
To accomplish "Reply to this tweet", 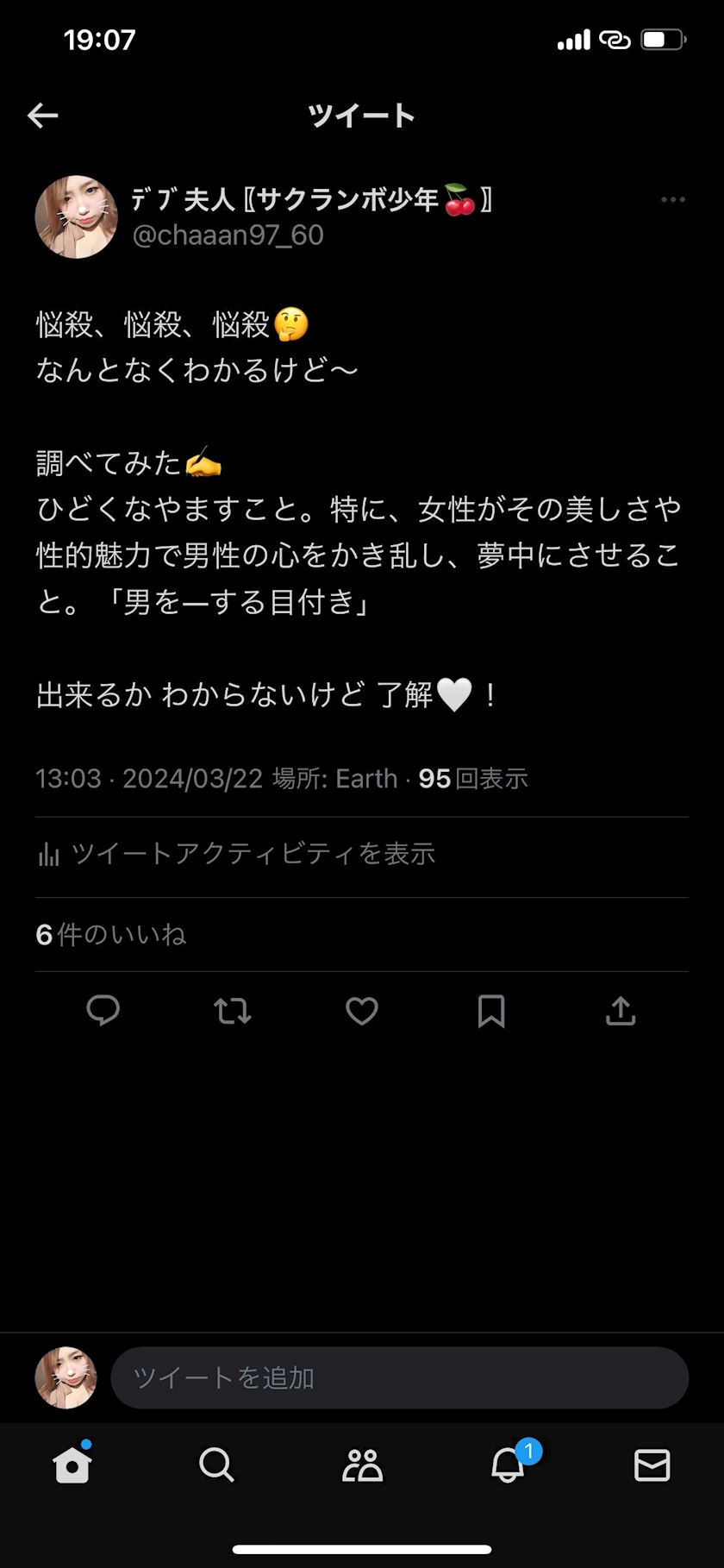I will tap(103, 1011).
